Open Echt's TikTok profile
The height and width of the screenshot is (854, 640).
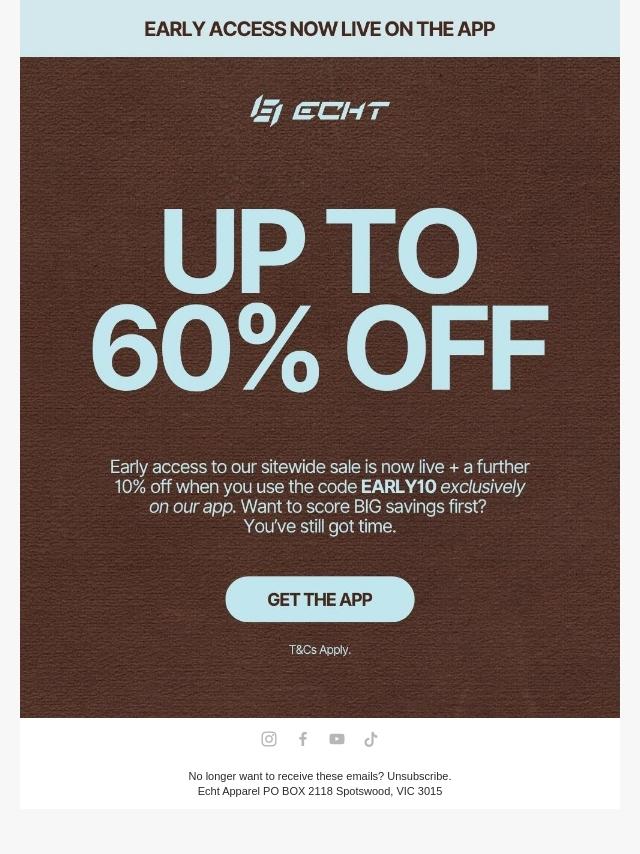click(x=371, y=739)
